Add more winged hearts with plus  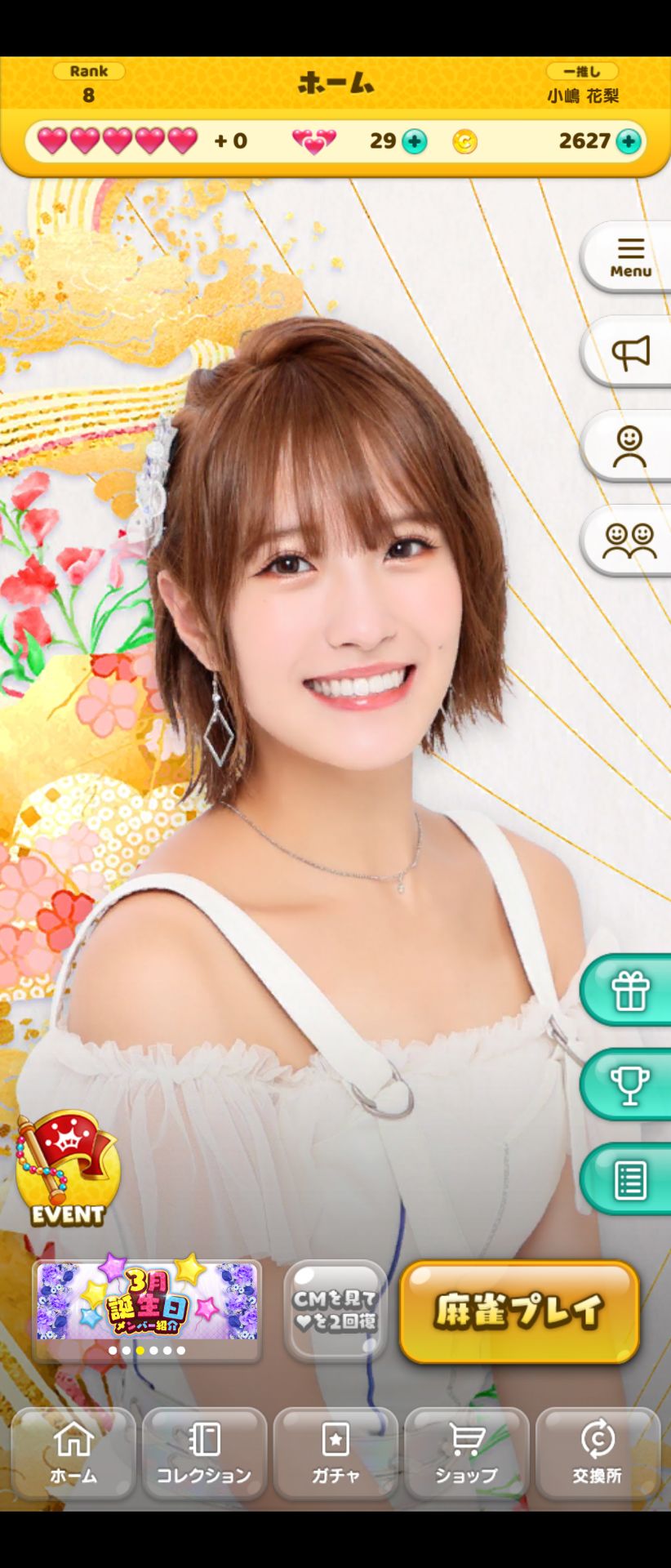(x=415, y=141)
